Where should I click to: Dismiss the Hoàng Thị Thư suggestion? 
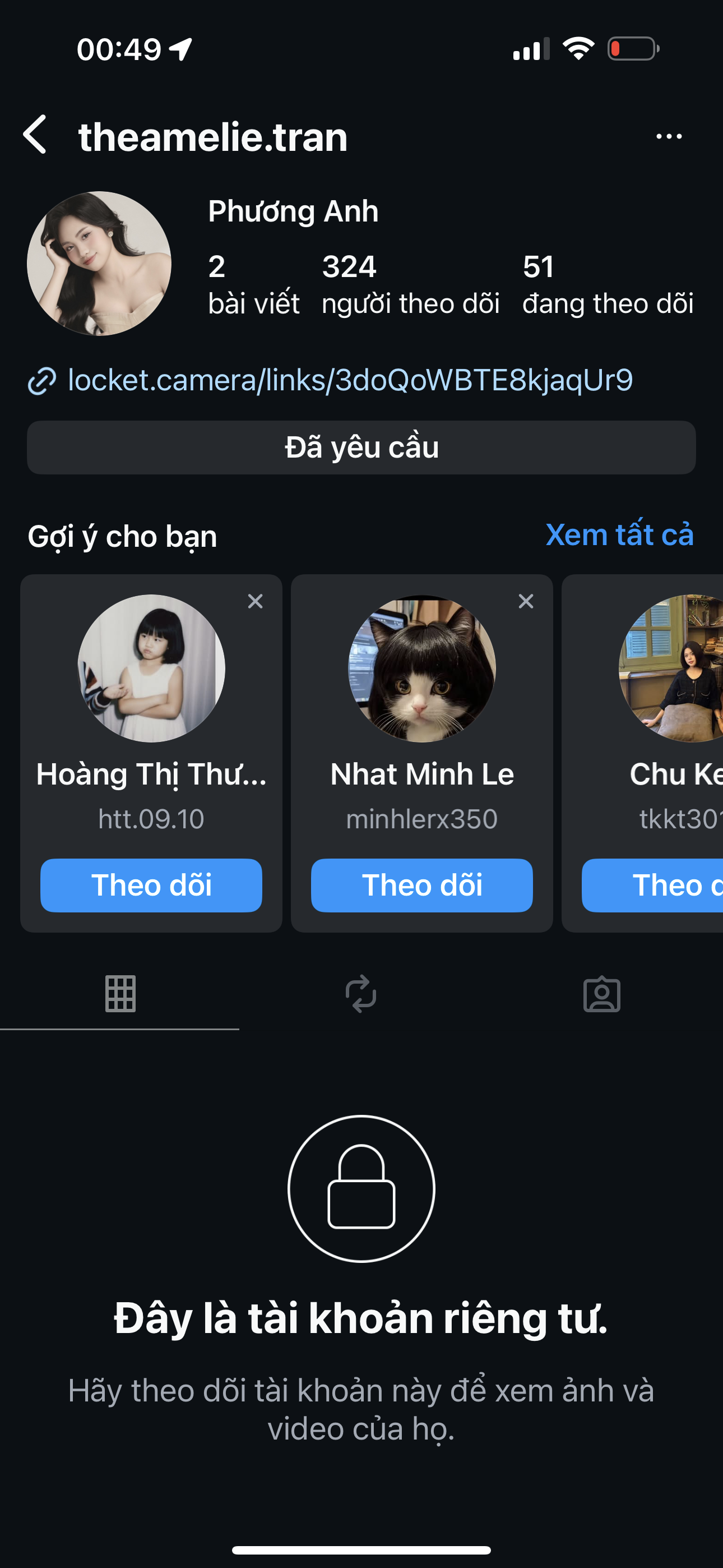click(255, 601)
